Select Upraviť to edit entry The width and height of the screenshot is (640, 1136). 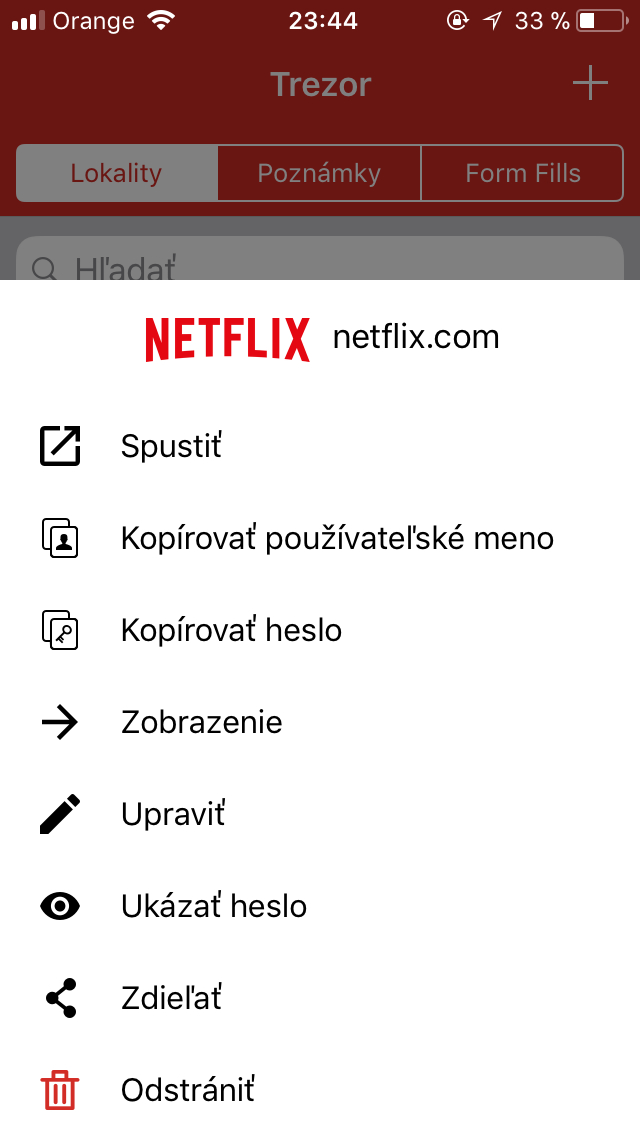click(x=320, y=814)
